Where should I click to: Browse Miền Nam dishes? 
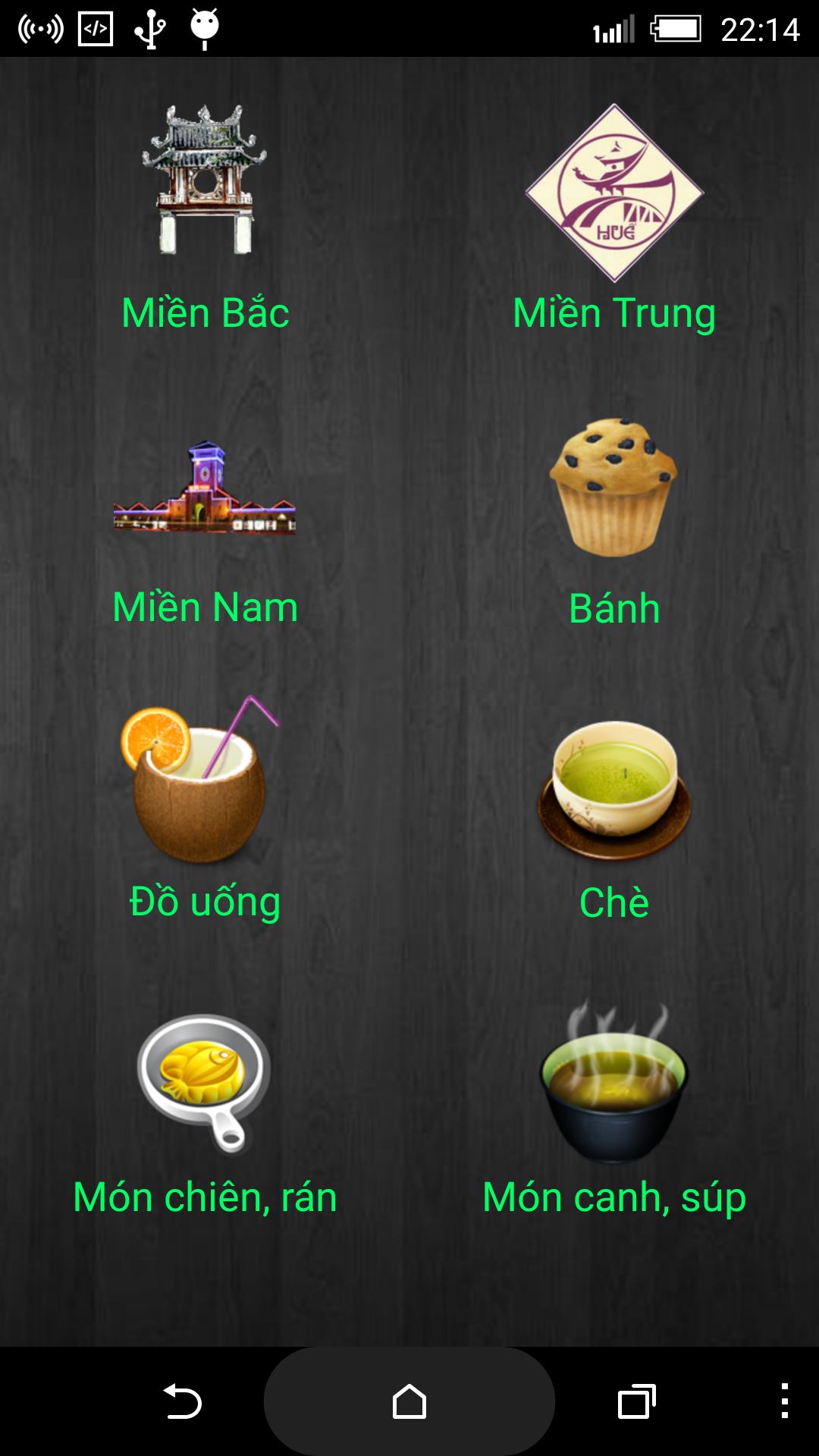[205, 523]
